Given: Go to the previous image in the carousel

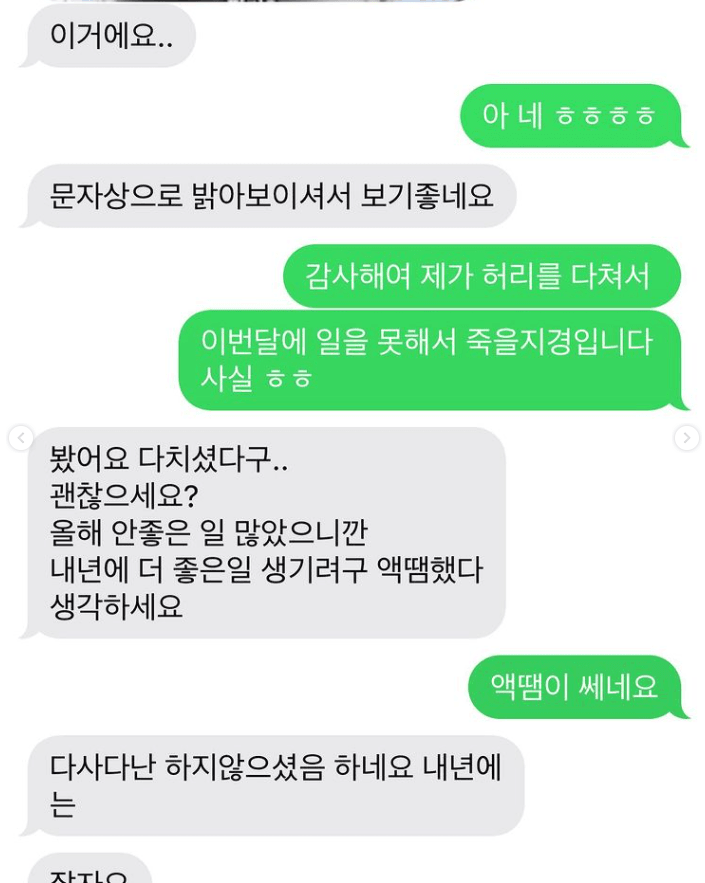Looking at the screenshot, I should [x=21, y=438].
